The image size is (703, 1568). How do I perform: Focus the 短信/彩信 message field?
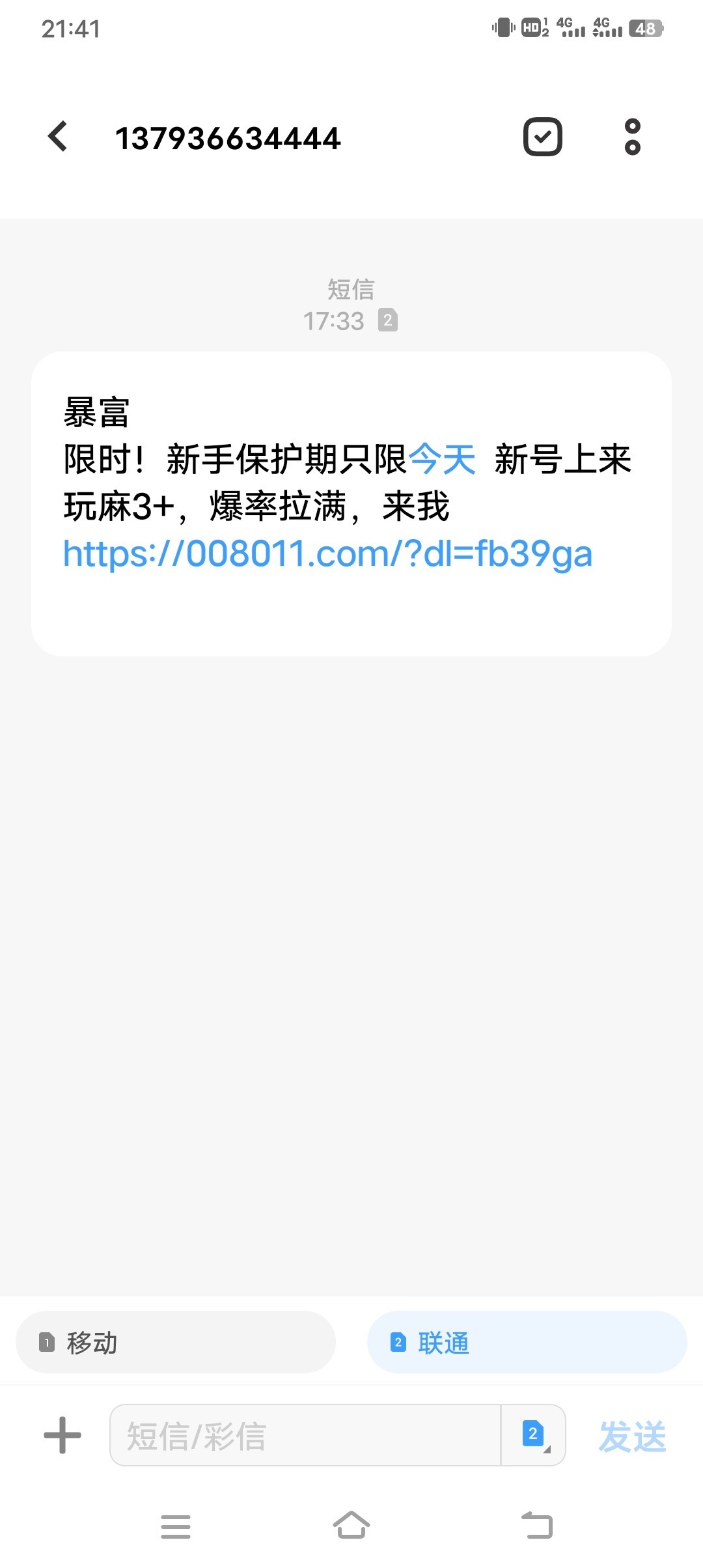[x=305, y=1435]
